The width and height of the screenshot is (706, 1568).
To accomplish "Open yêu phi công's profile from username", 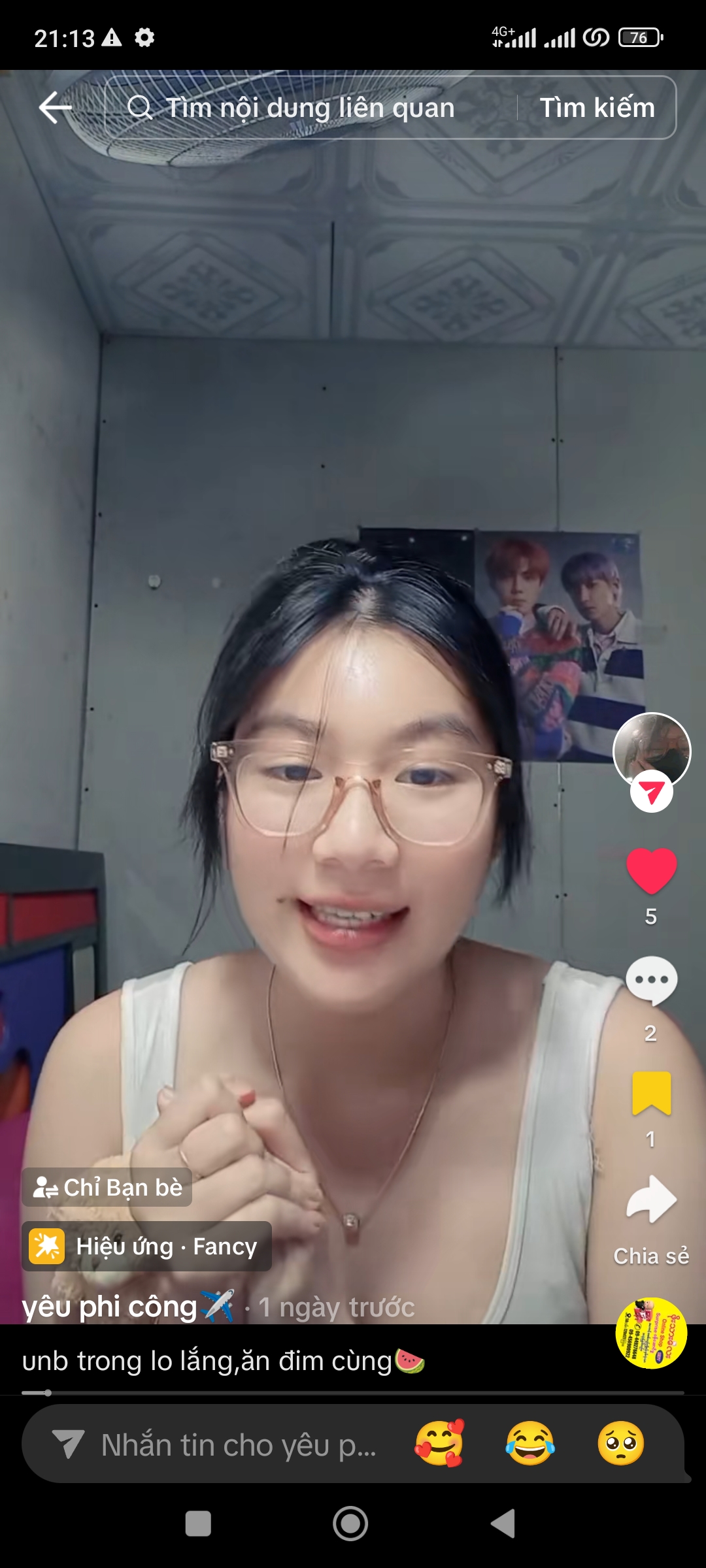I will 110,1307.
